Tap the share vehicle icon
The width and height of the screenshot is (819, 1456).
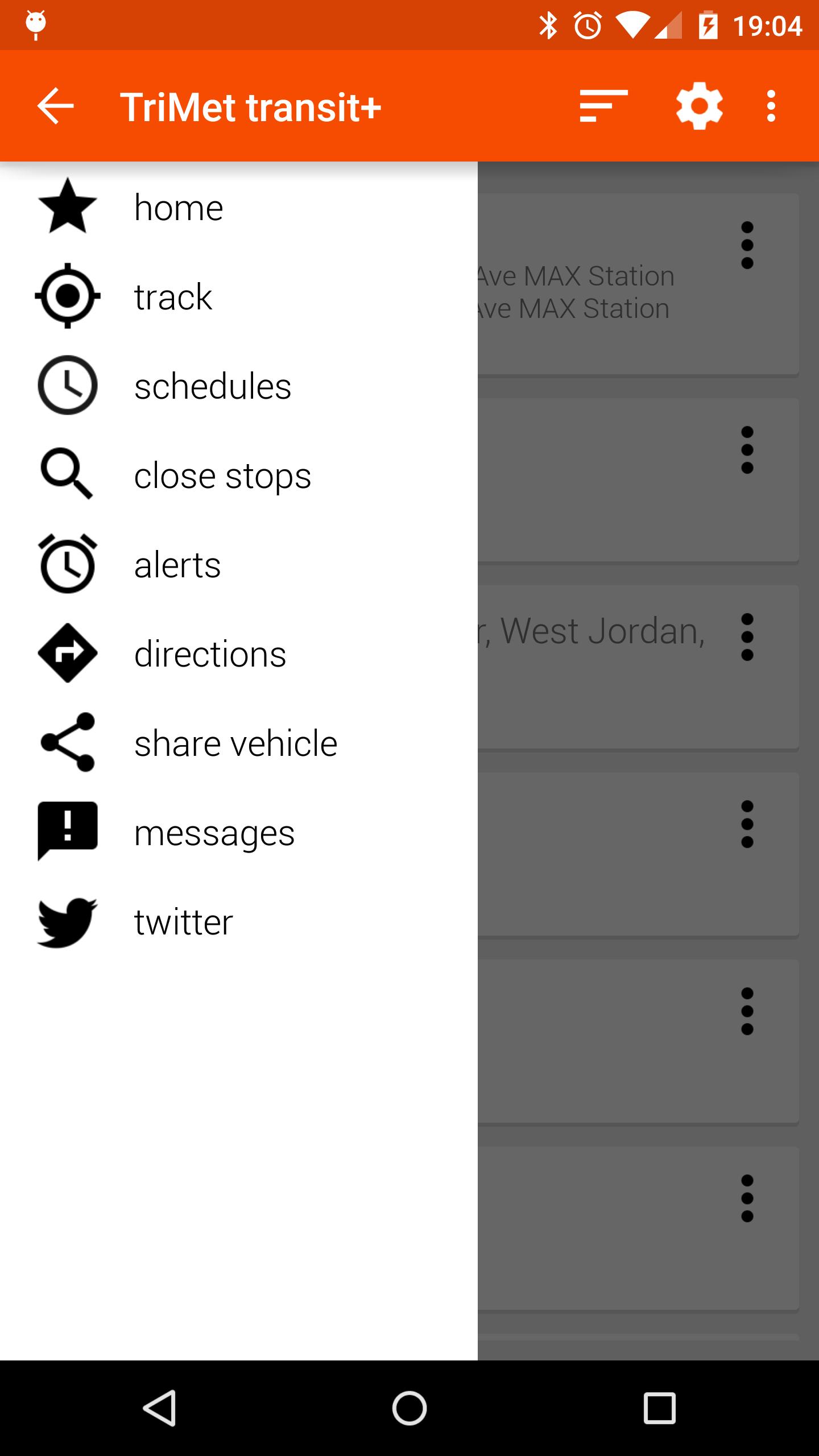click(67, 743)
